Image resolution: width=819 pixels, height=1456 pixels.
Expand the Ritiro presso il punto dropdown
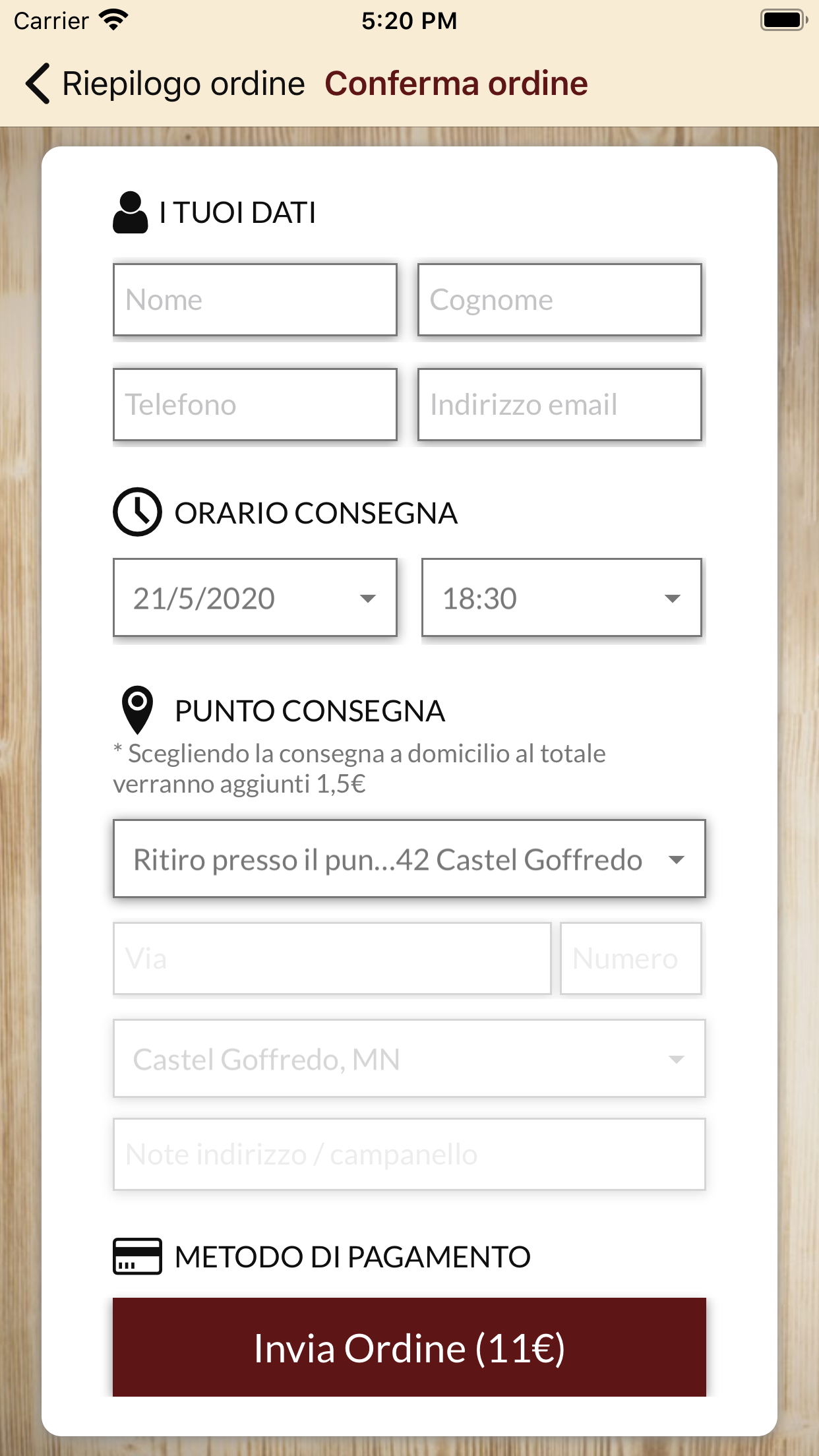coord(409,859)
